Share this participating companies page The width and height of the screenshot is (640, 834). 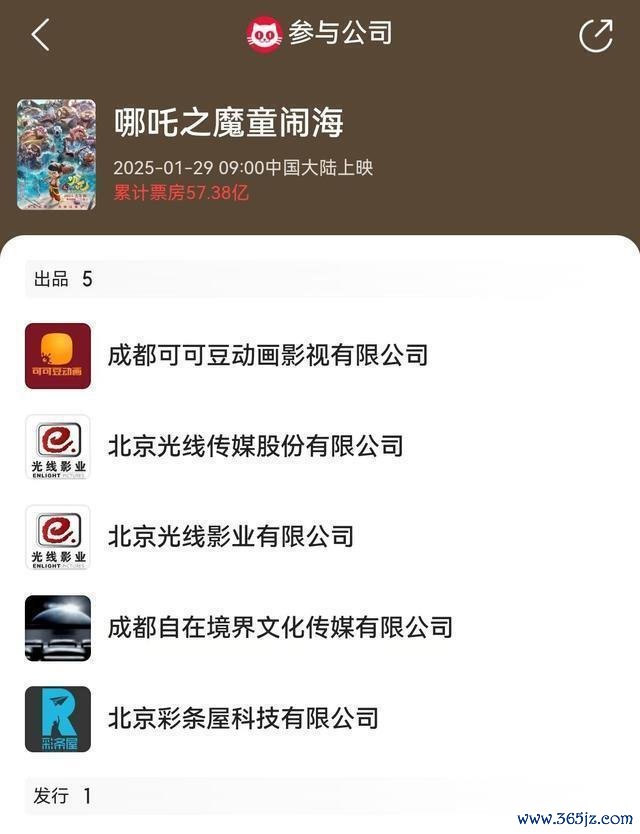(596, 35)
